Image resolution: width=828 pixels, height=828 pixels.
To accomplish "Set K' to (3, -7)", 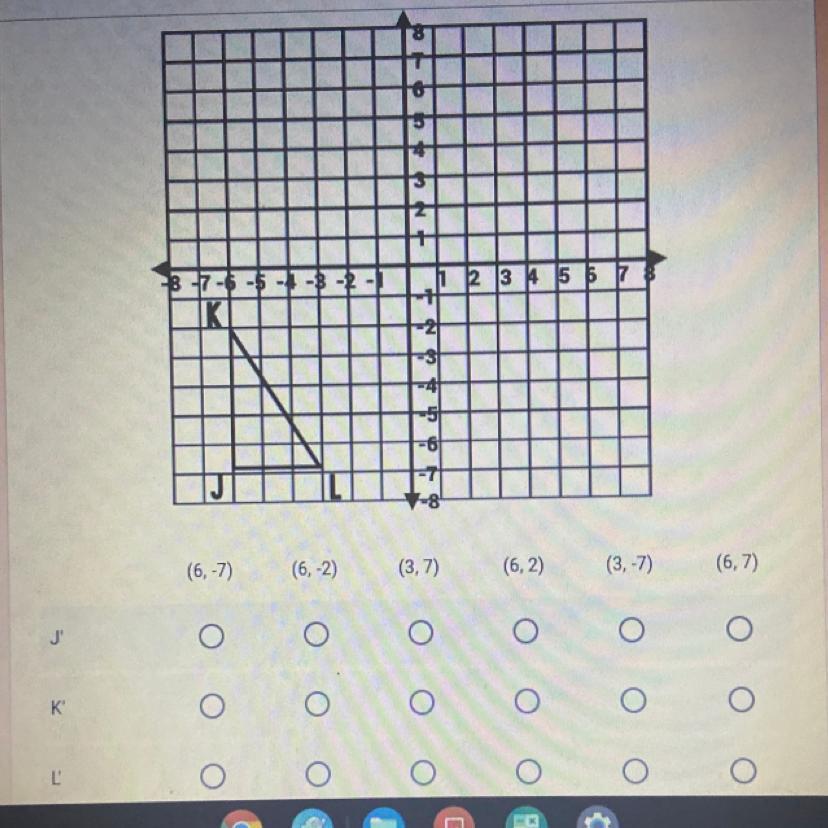I will pyautogui.click(x=633, y=702).
